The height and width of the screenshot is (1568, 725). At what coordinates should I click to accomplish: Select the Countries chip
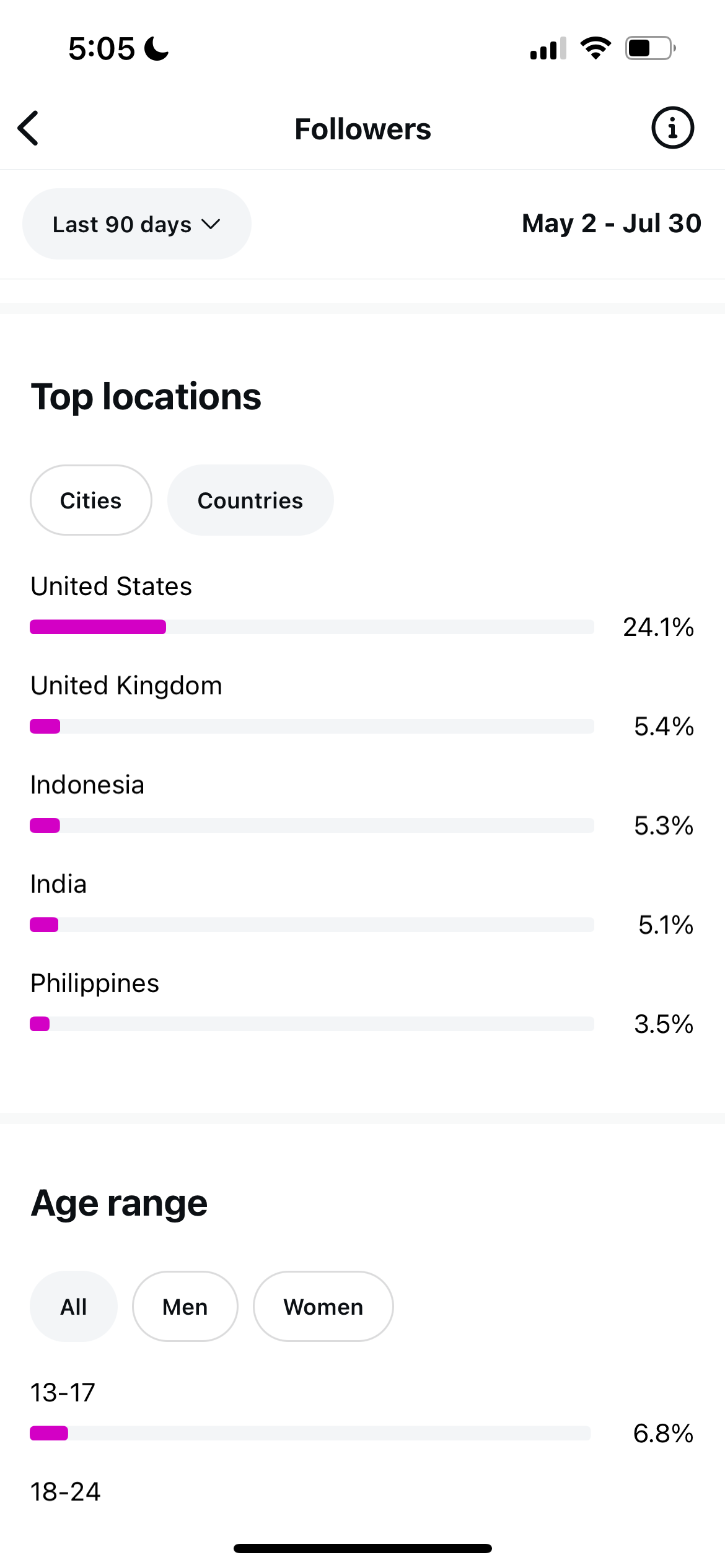pos(250,500)
